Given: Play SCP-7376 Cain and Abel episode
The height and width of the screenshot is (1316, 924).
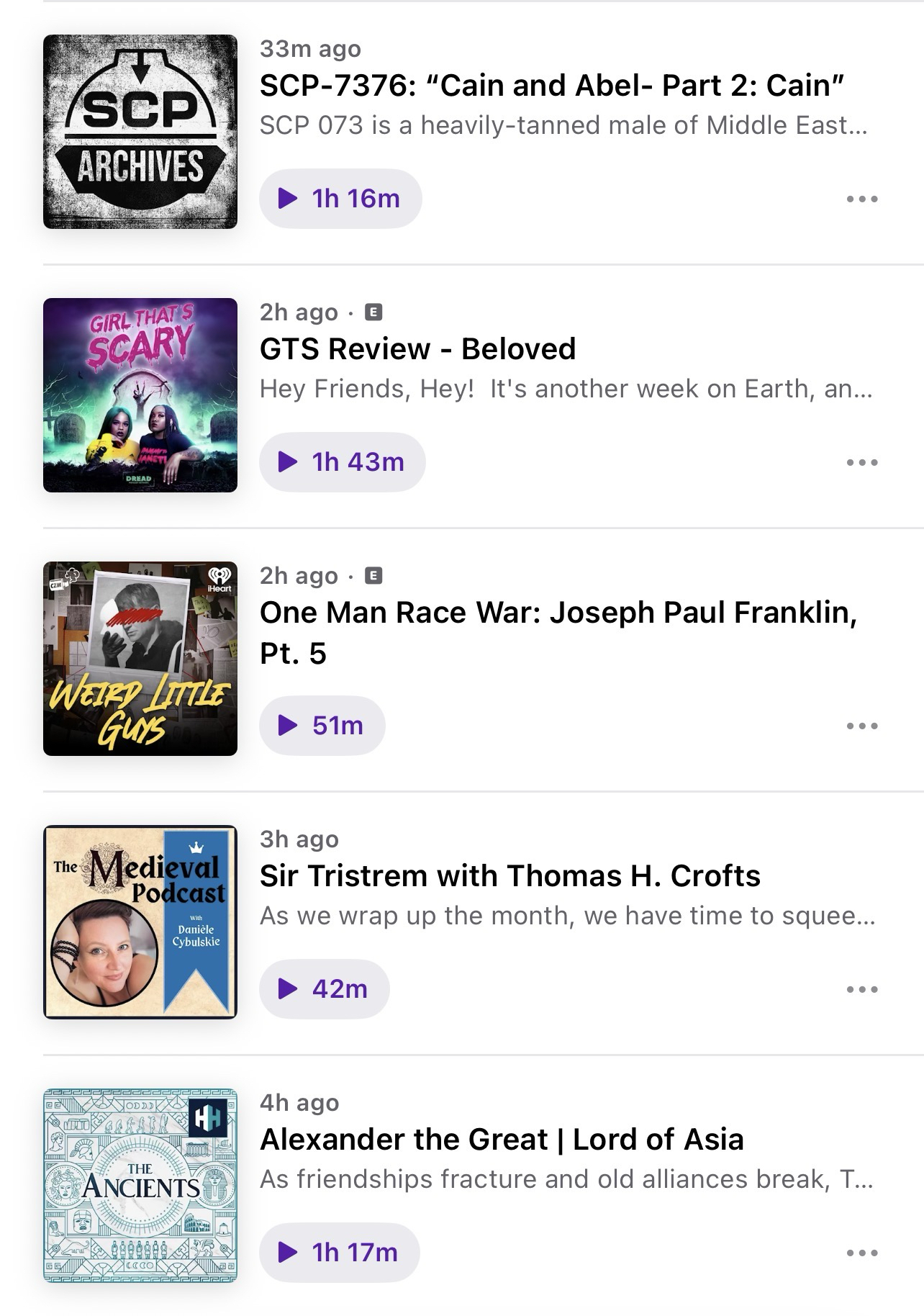Looking at the screenshot, I should 340,199.
